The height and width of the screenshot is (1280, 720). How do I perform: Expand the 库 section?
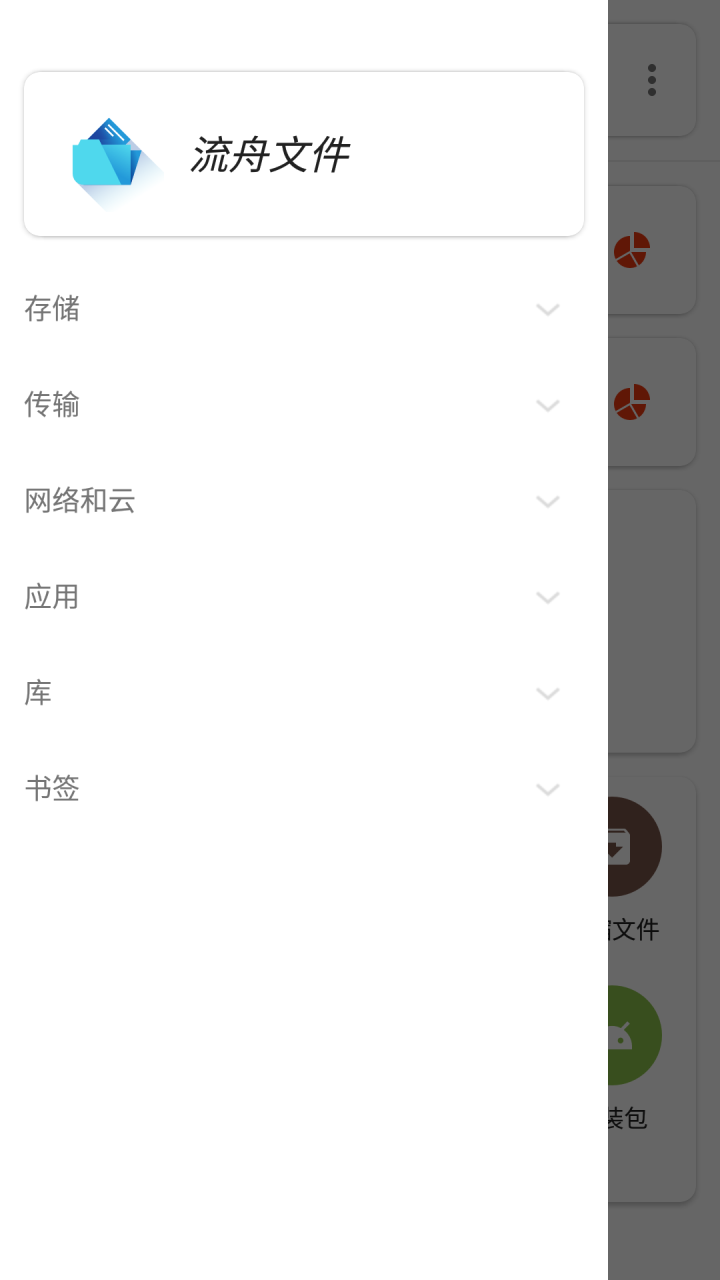click(x=547, y=693)
